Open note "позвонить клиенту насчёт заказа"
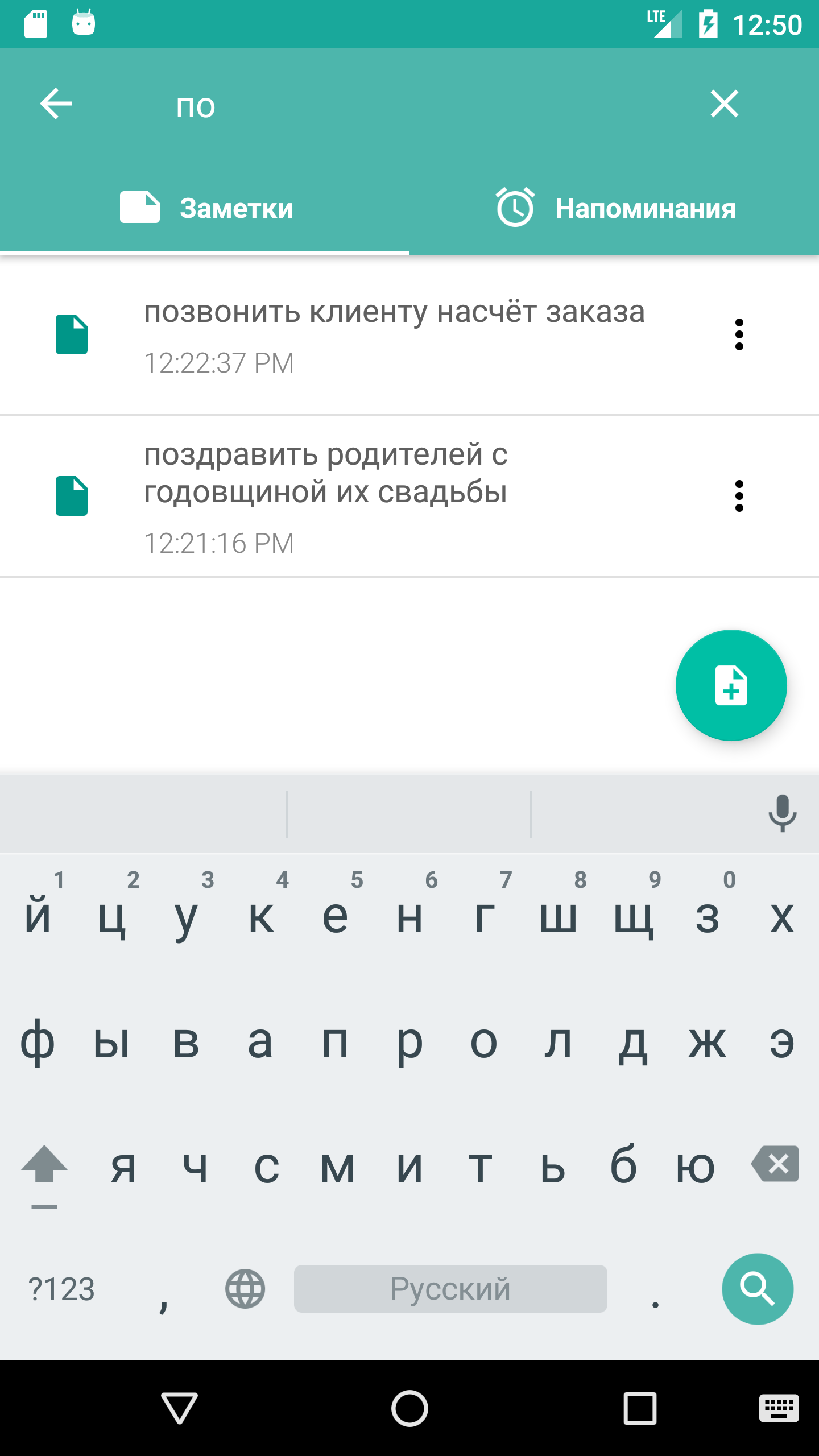Screen dimensions: 819x1456 click(x=394, y=334)
